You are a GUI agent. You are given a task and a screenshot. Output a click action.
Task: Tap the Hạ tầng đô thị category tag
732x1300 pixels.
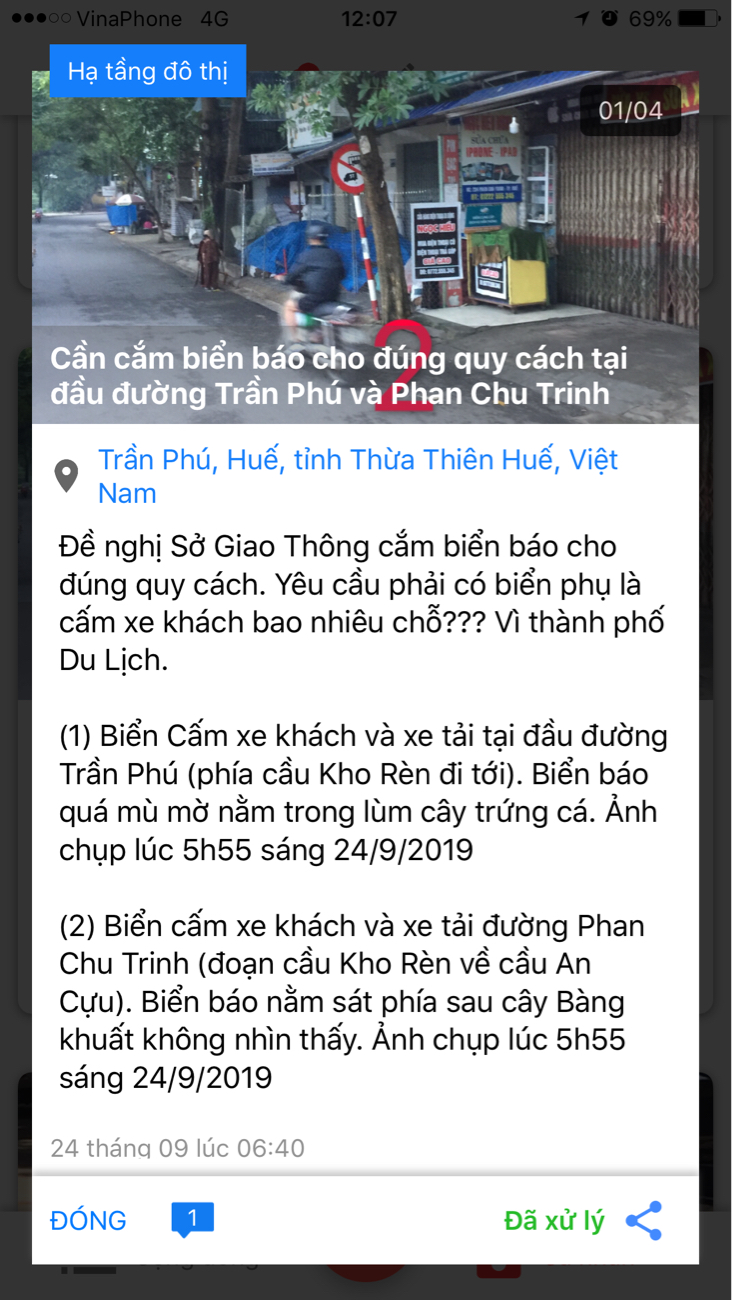coord(148,71)
